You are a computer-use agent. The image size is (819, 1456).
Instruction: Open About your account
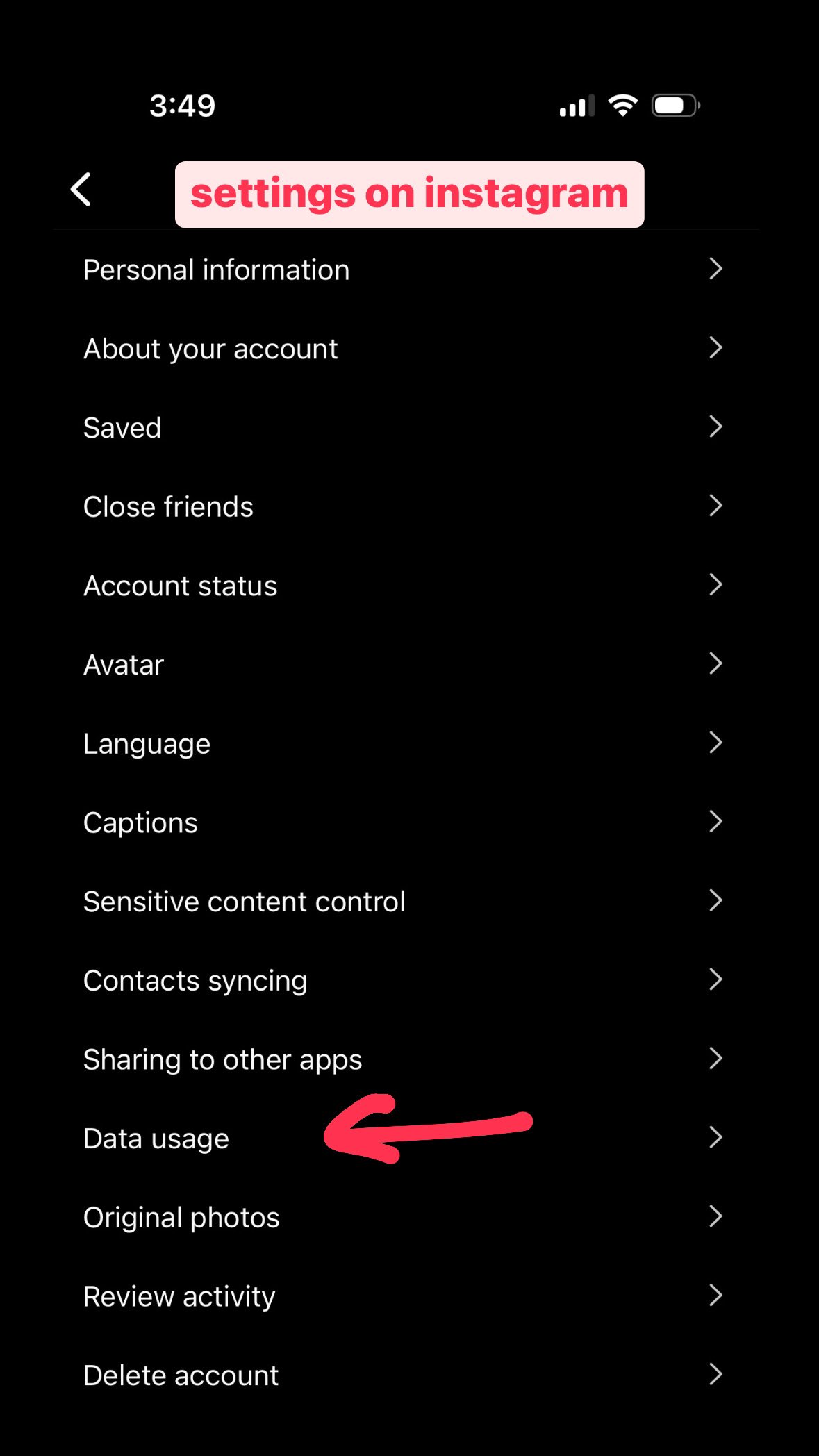tap(210, 349)
